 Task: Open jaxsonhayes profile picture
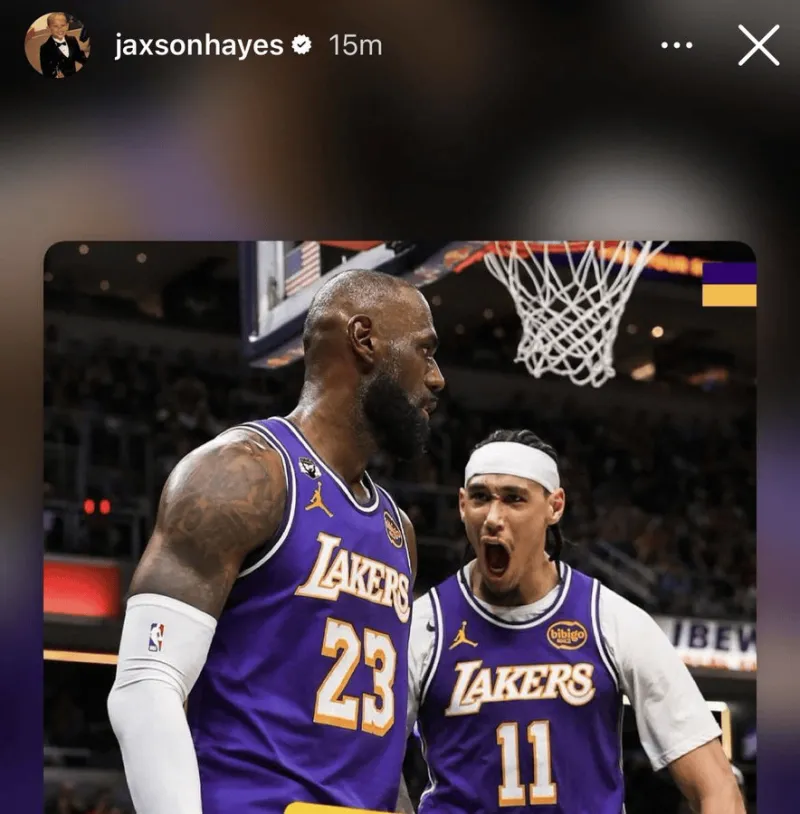57,45
